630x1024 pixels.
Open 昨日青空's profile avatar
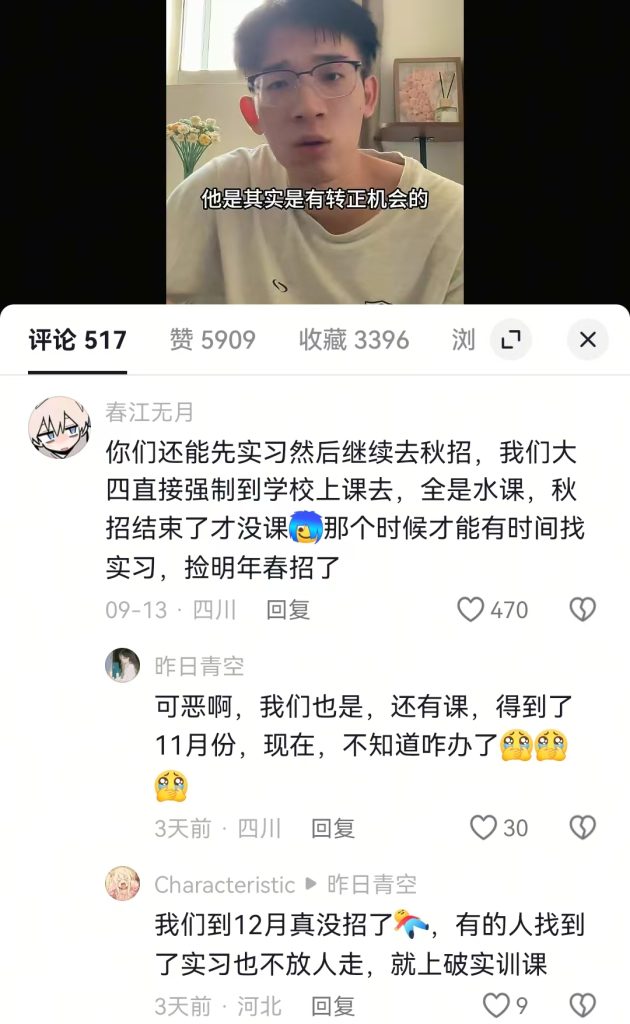pyautogui.click(x=123, y=665)
